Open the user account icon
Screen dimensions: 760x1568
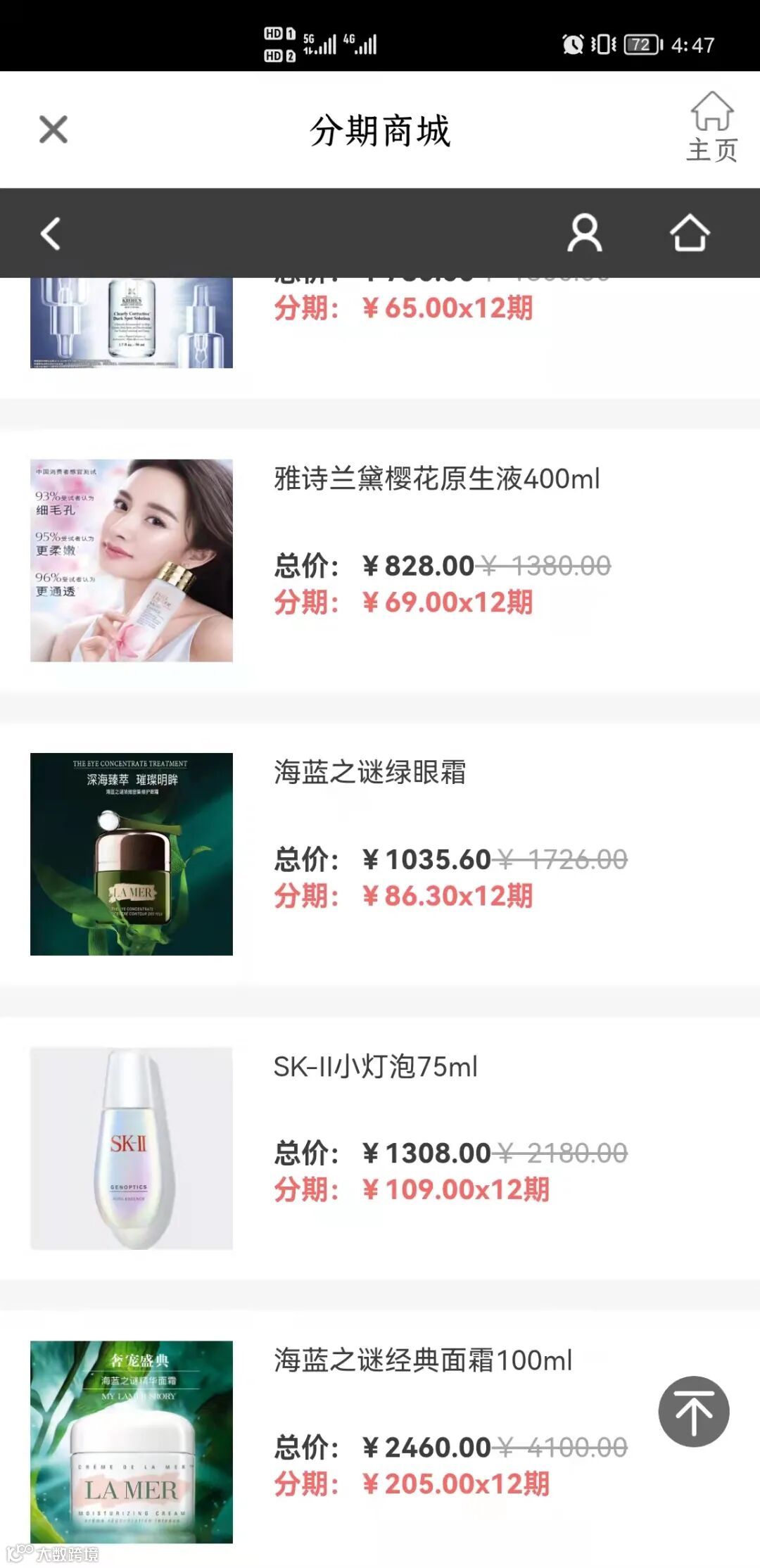point(585,234)
